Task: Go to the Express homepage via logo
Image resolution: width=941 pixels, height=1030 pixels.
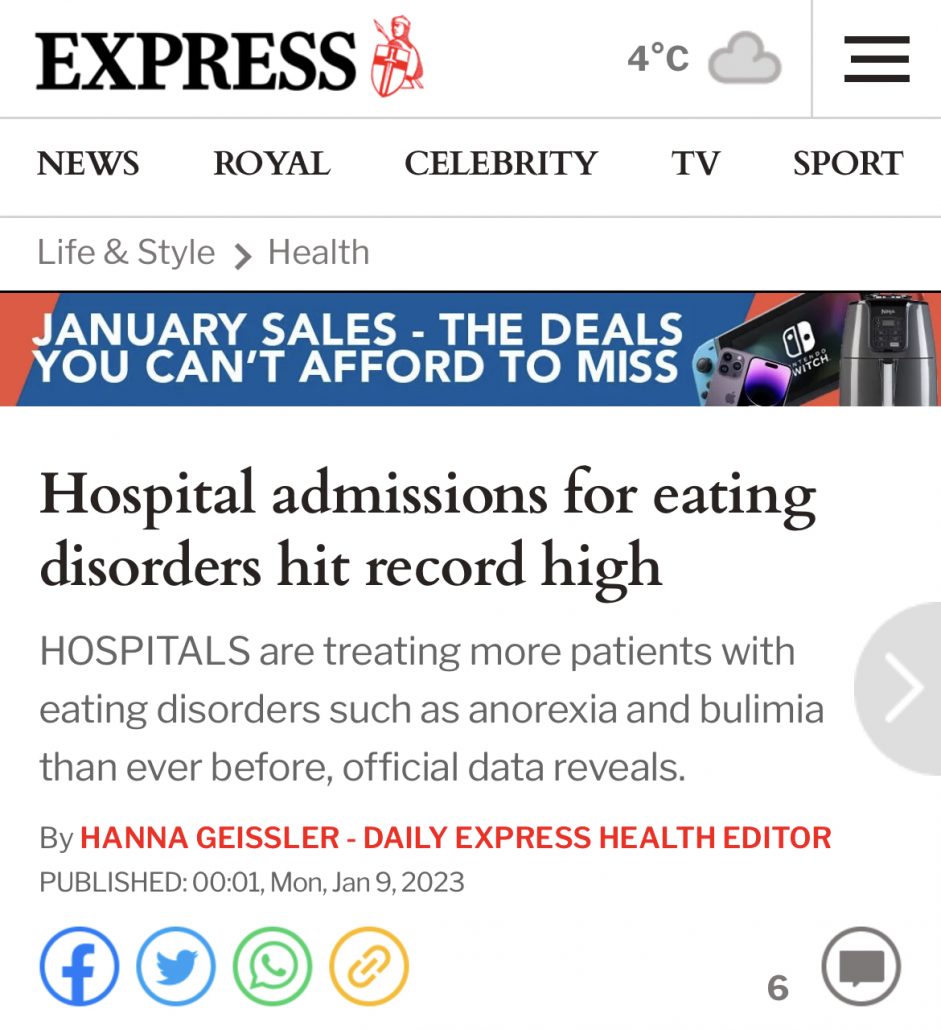Action: pos(230,58)
